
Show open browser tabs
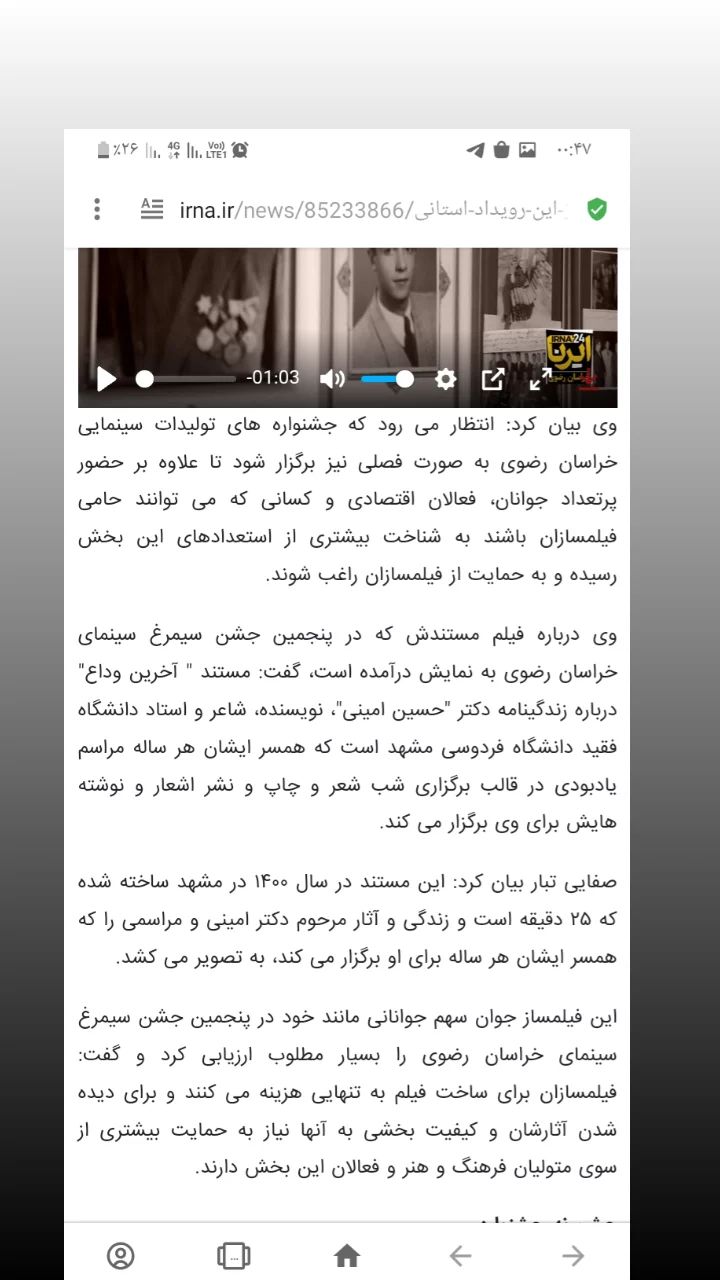pyautogui.click(x=233, y=1256)
